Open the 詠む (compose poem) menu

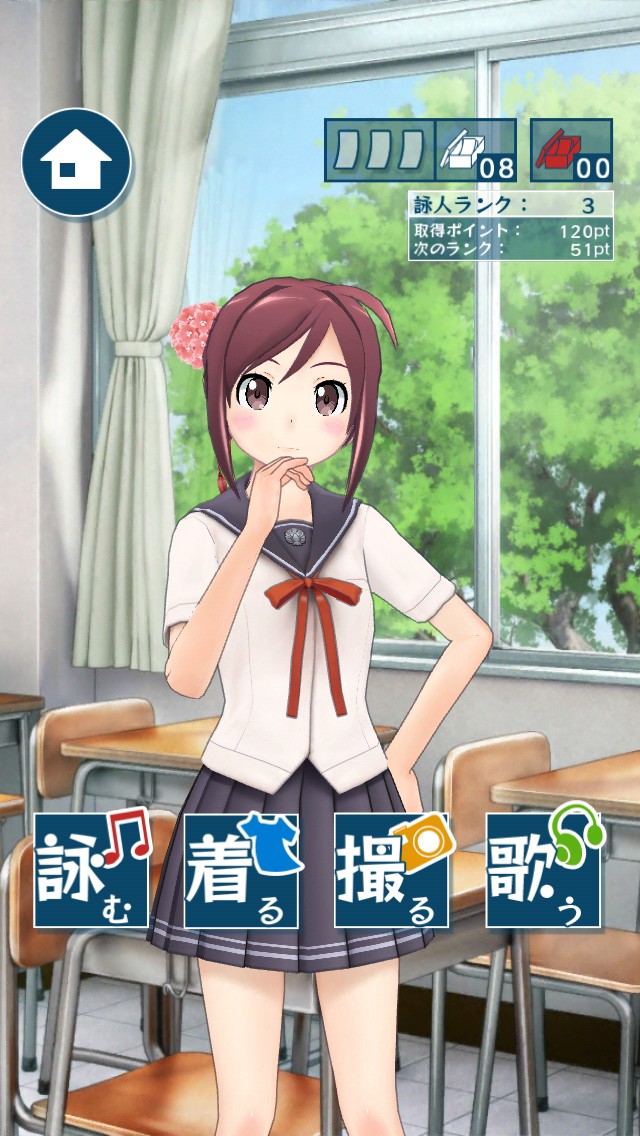coord(91,869)
